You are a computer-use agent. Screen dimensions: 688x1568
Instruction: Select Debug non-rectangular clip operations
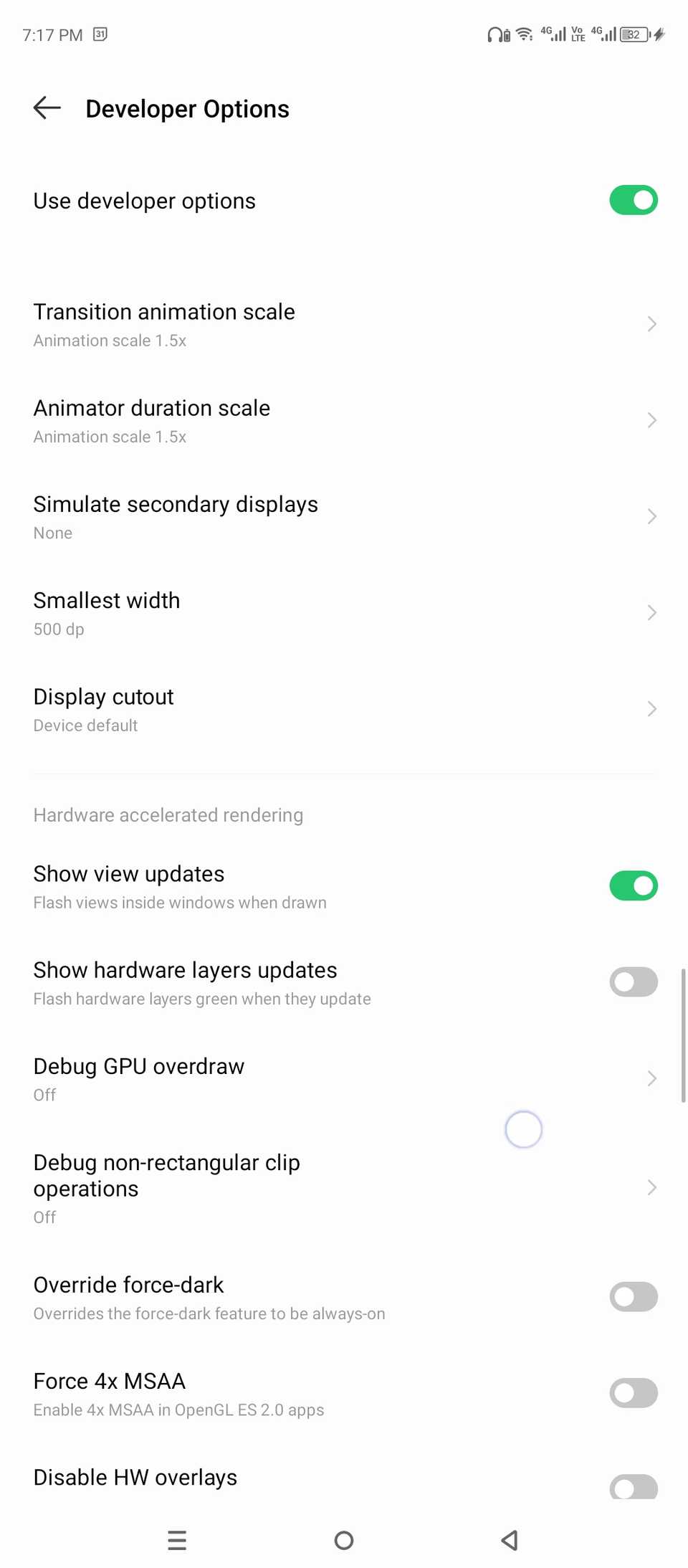(651, 1187)
